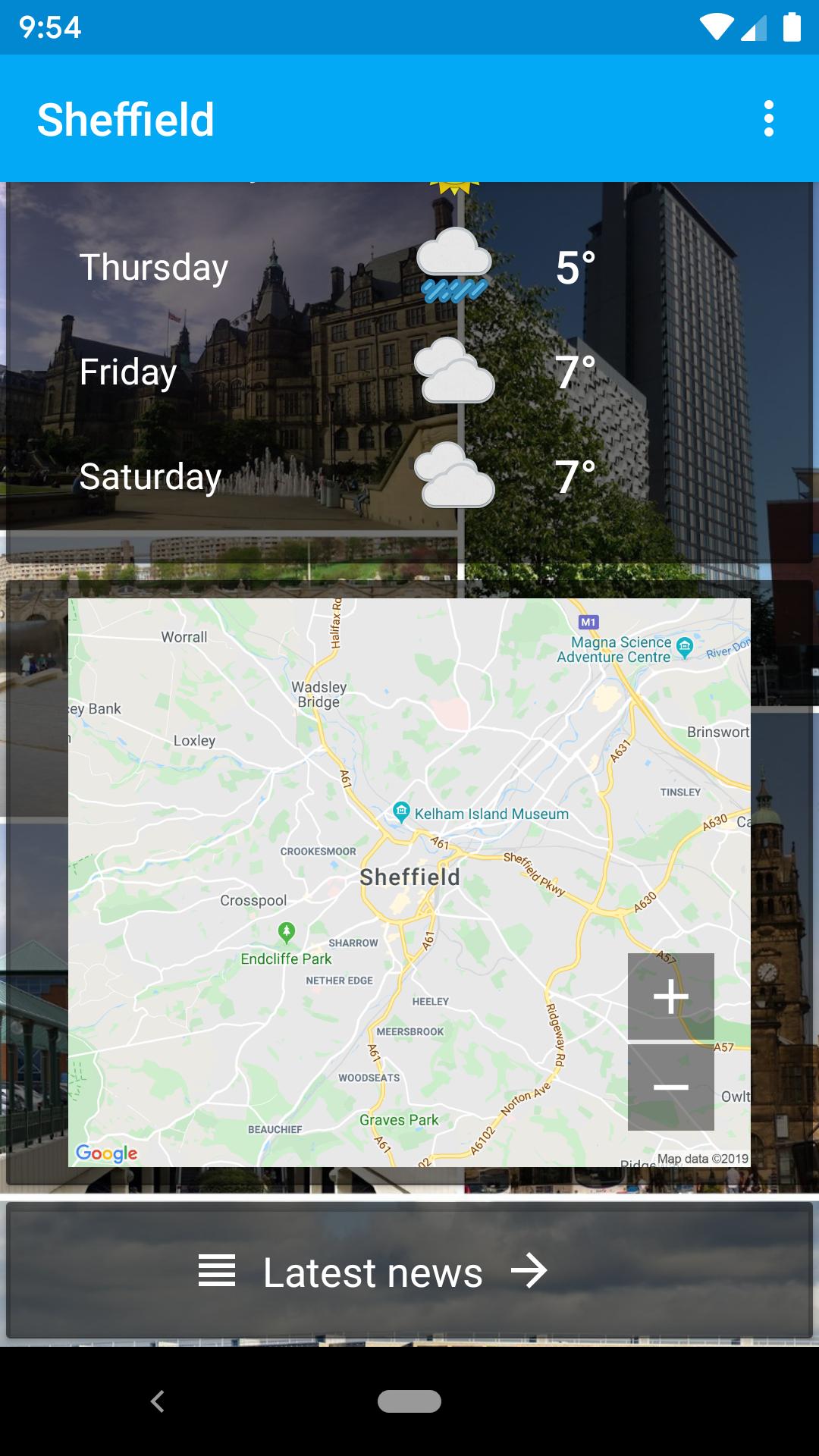Zoom out on the Sheffield map
The image size is (819, 1456).
(670, 1087)
